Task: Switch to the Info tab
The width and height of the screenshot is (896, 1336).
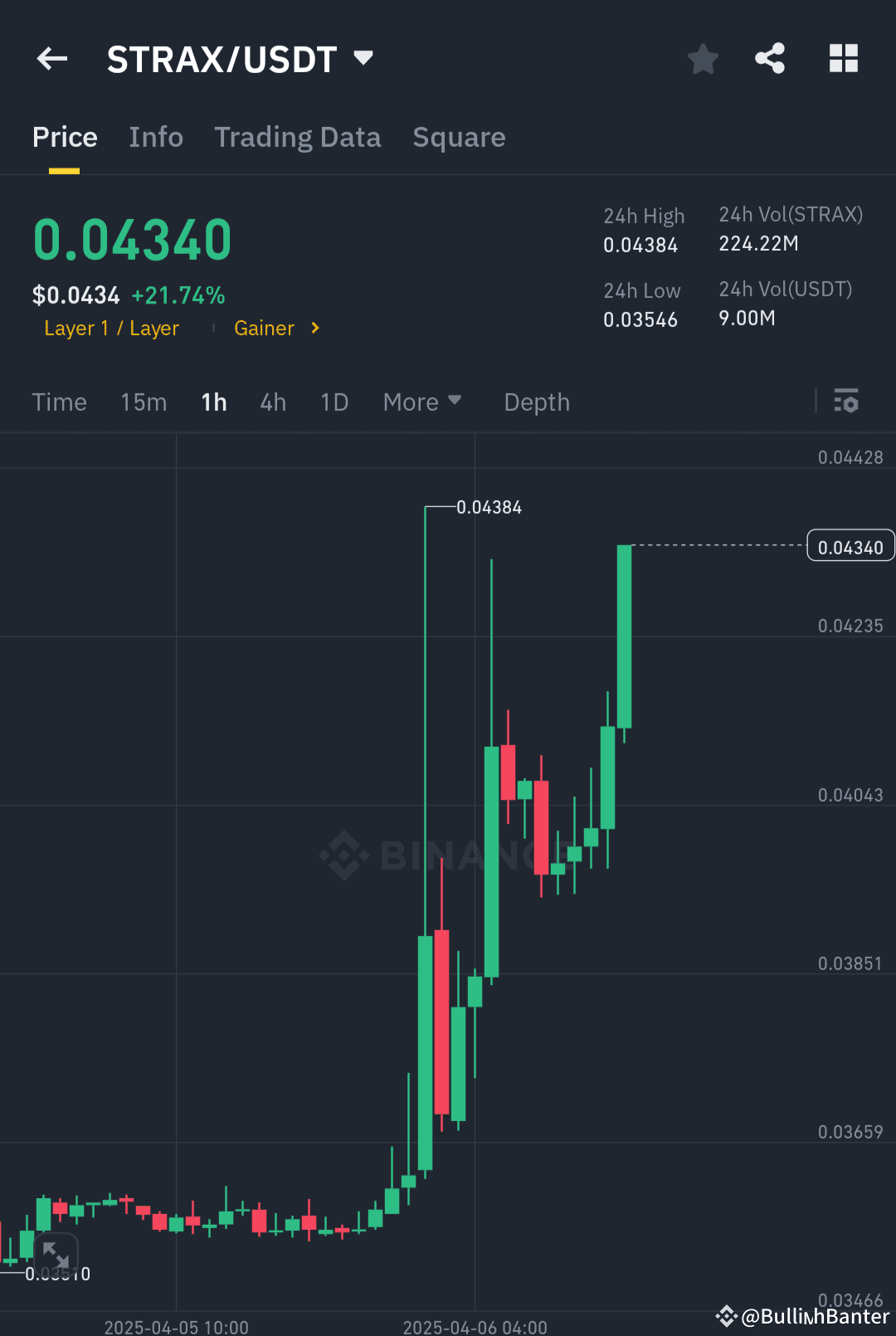Action: pyautogui.click(x=156, y=137)
